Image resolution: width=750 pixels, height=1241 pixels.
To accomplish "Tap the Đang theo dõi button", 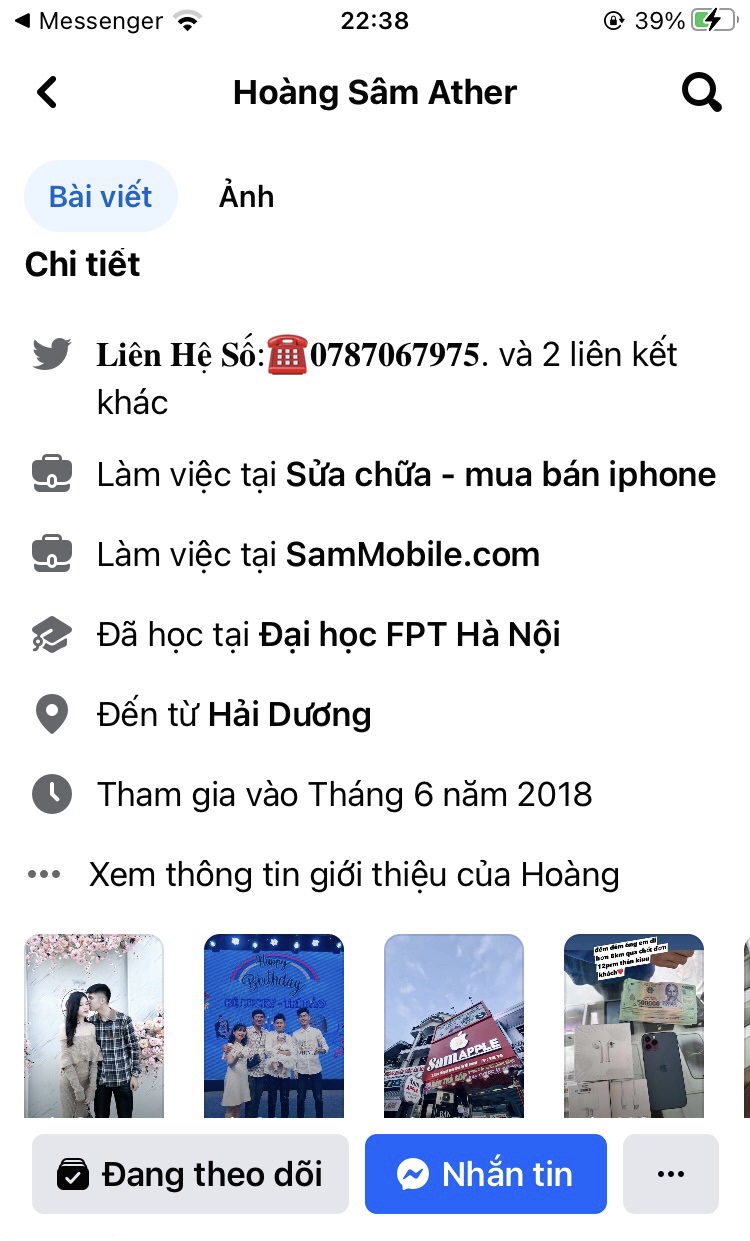I will [x=190, y=1174].
